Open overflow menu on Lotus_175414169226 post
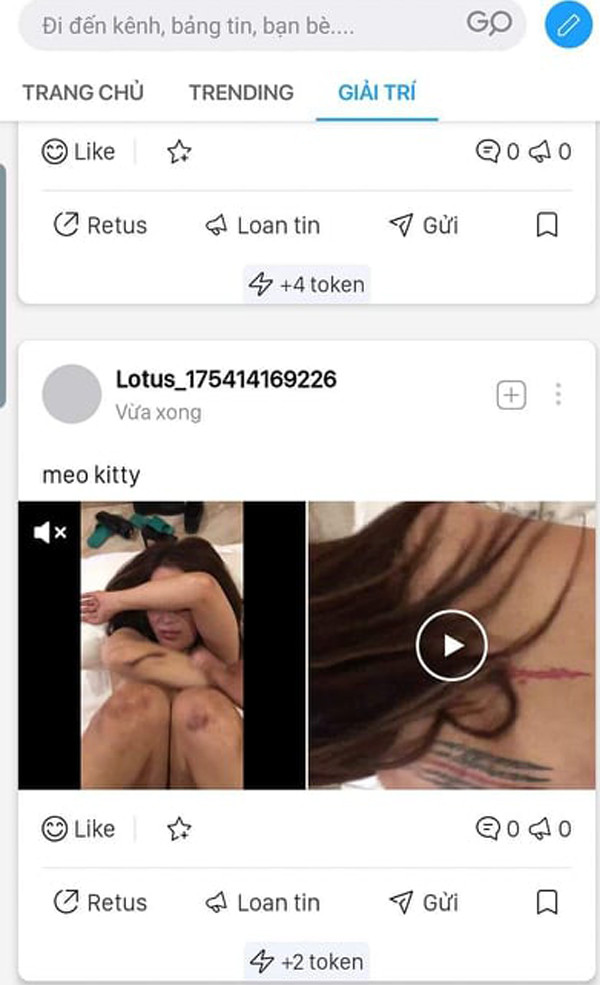 coord(558,395)
